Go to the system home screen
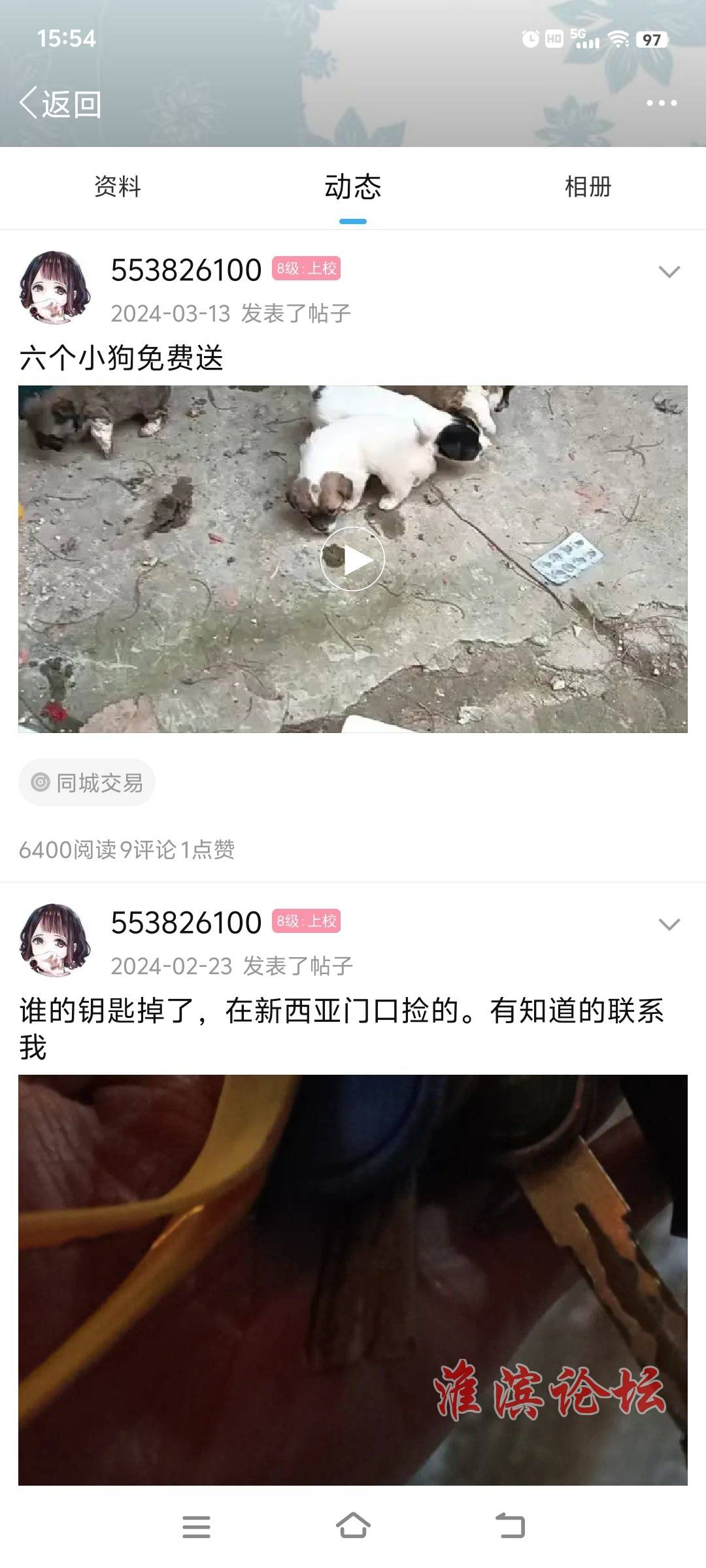Screen dimensions: 706x1568 tap(353, 1527)
